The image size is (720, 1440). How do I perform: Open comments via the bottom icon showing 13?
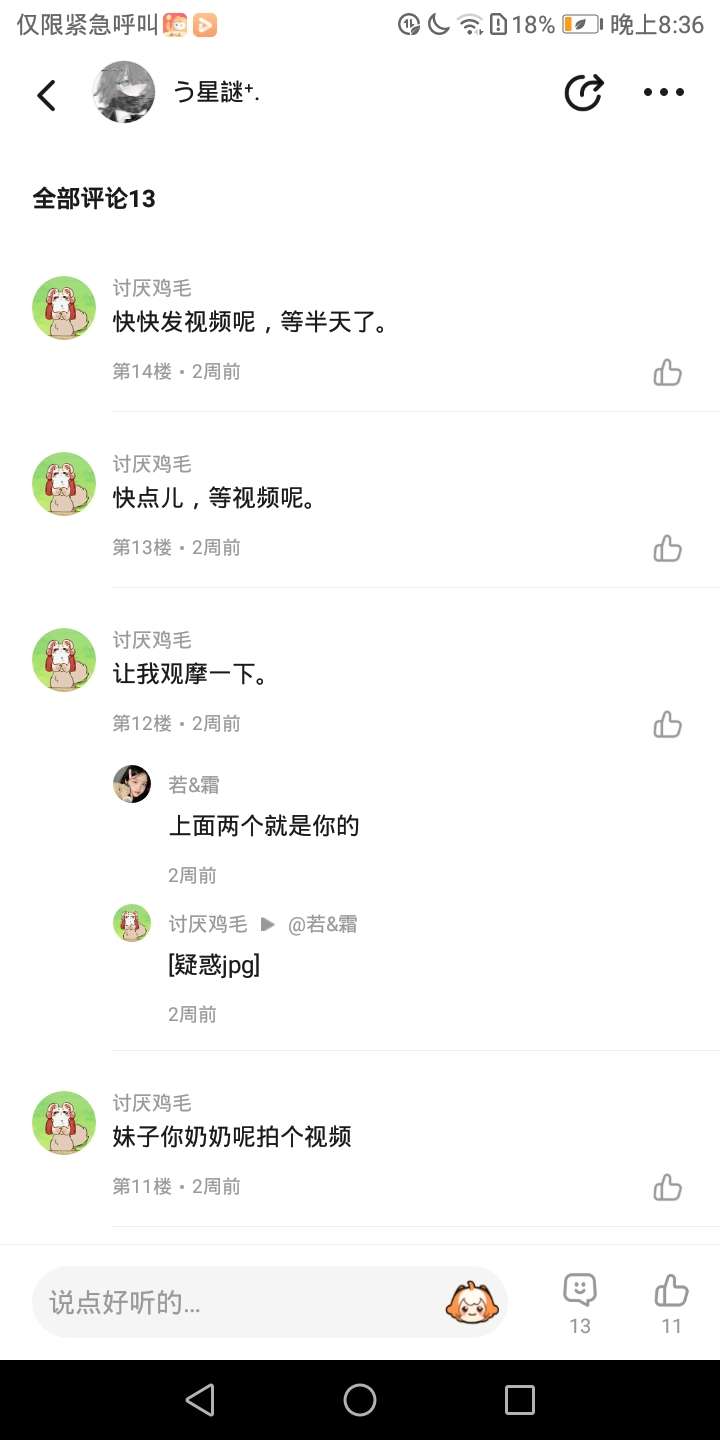click(580, 1302)
